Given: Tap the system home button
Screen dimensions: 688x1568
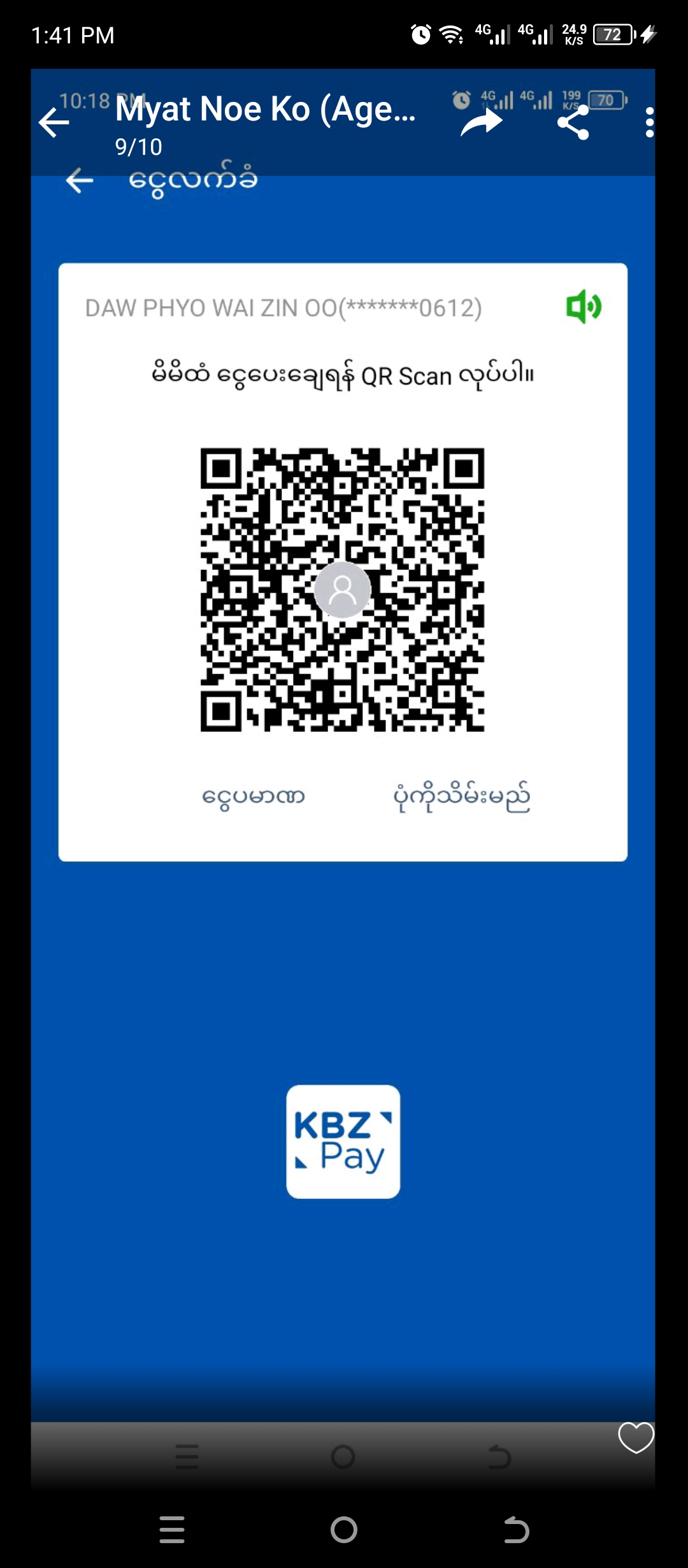Looking at the screenshot, I should tap(344, 1530).
